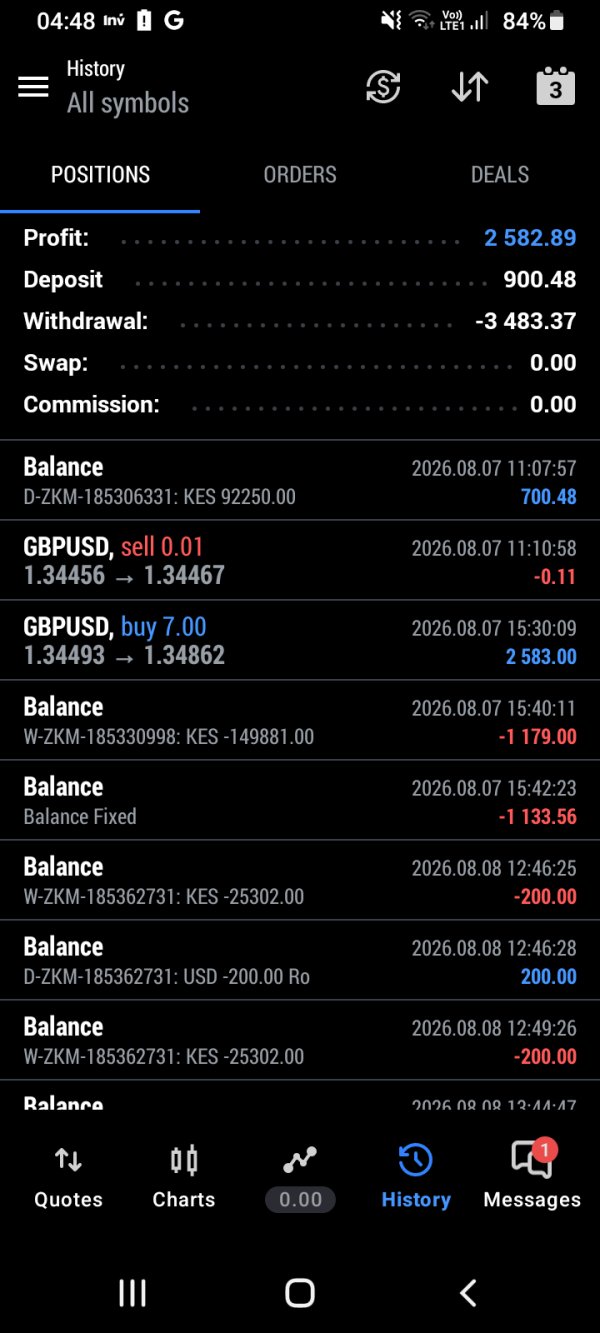
Task: Open the USD -200.00 balance entry
Action: tap(300, 960)
